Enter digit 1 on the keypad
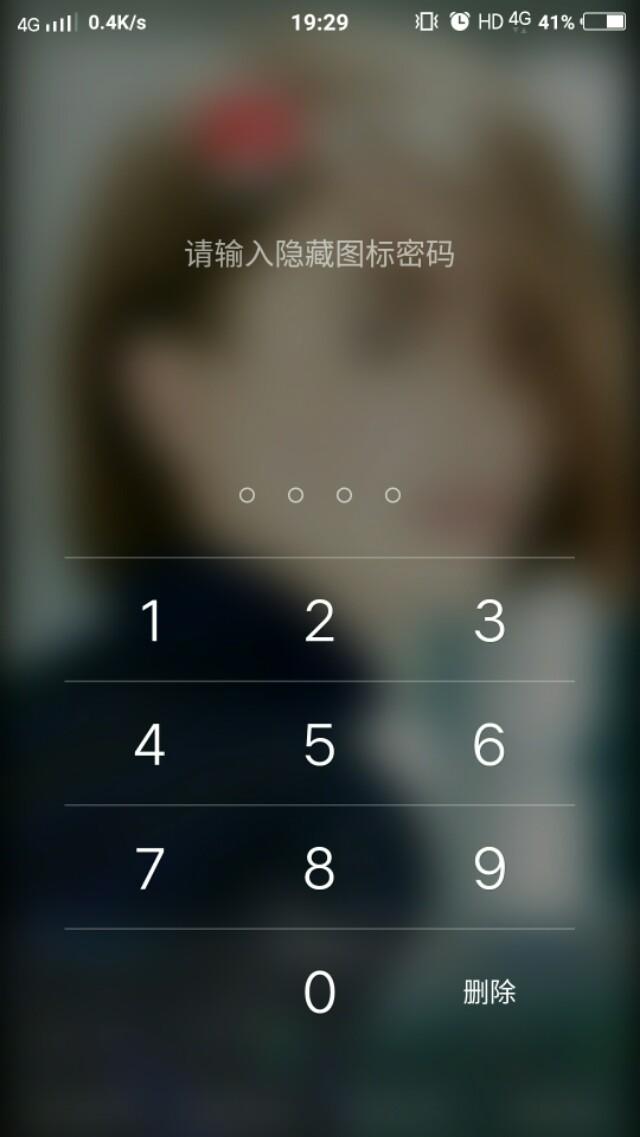 (150, 621)
